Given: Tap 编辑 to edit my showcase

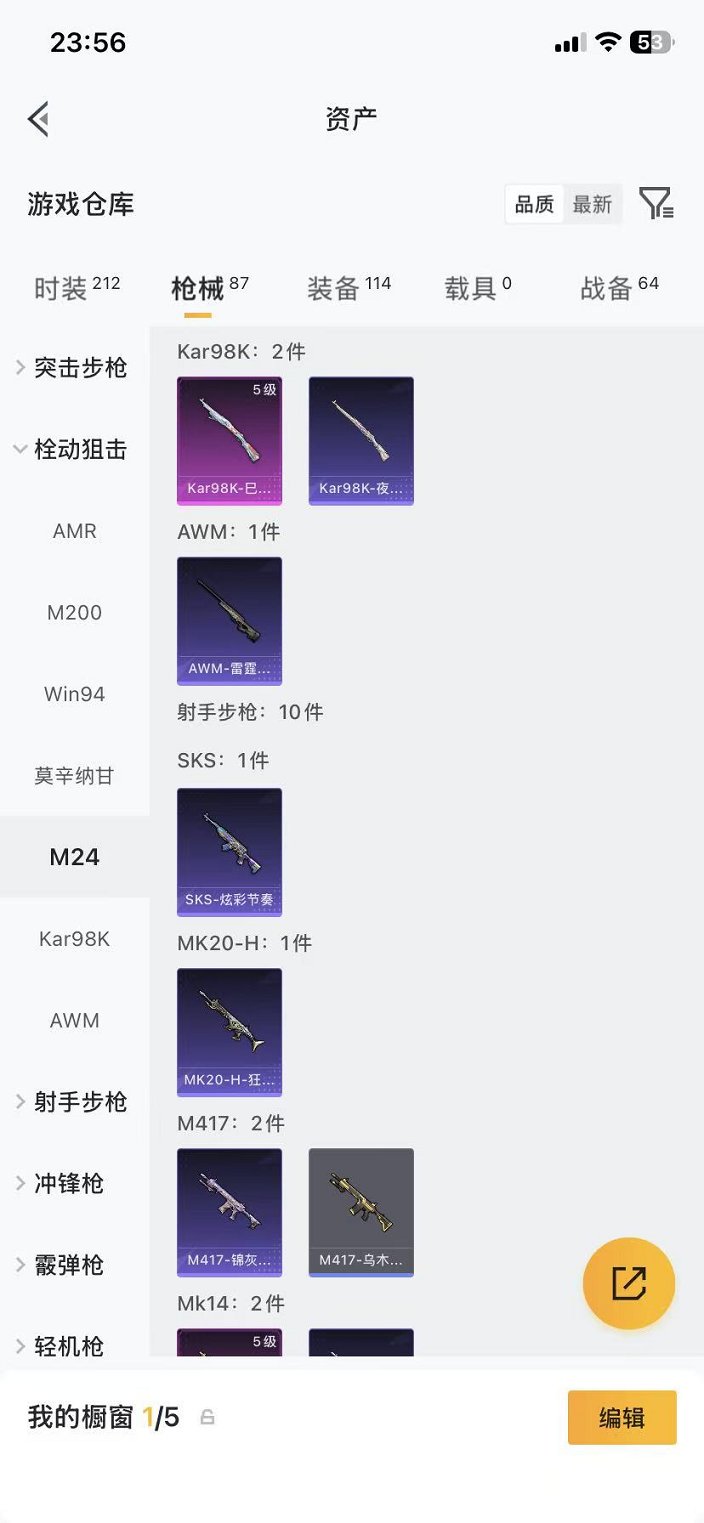Looking at the screenshot, I should click(x=622, y=1417).
